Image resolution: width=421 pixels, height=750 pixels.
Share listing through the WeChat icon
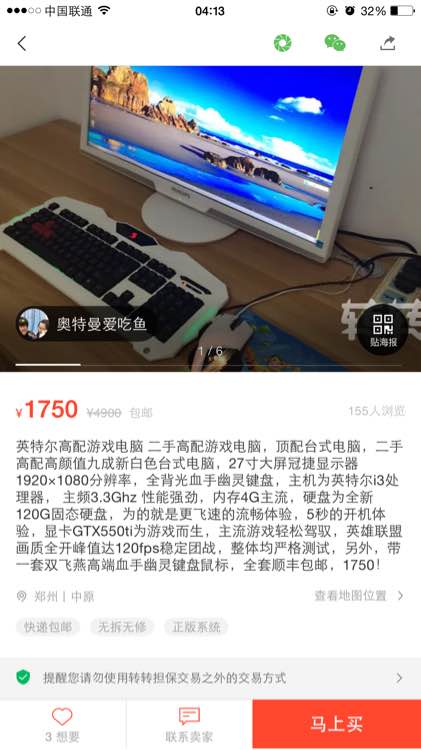tap(335, 44)
